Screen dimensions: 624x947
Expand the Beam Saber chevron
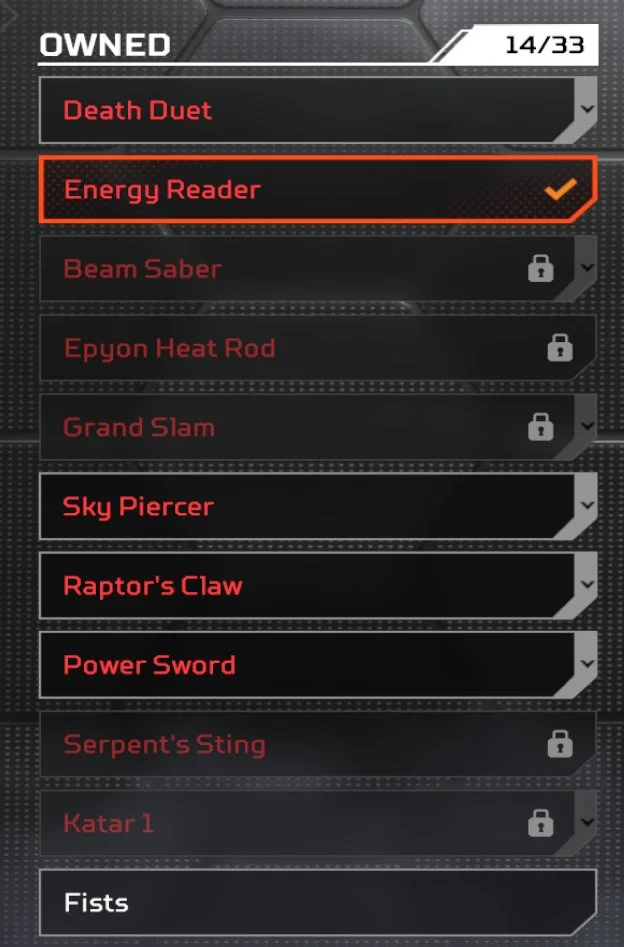pyautogui.click(x=587, y=267)
